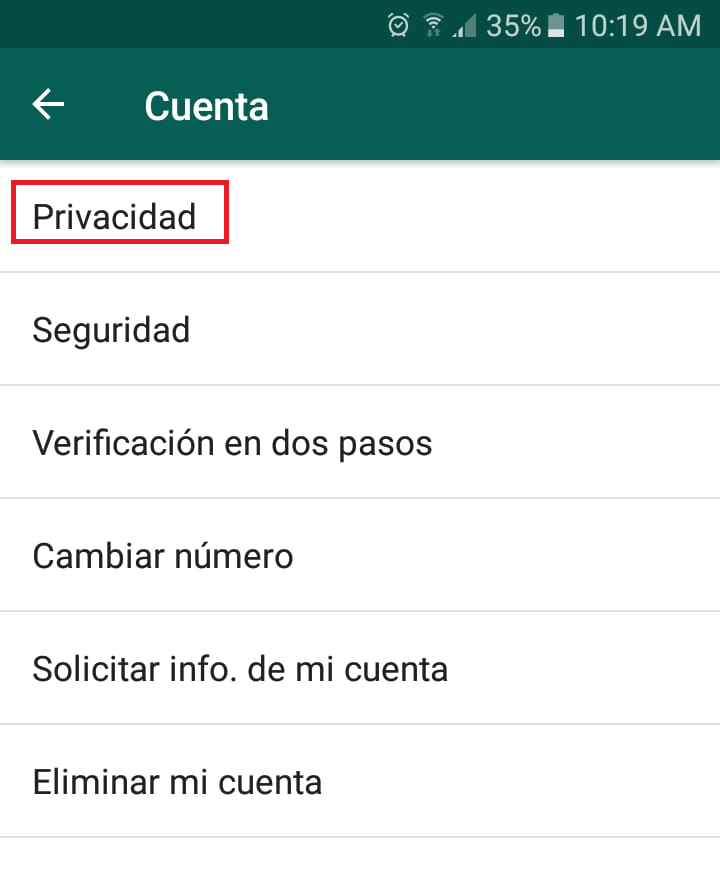Select Verificación en dos pasos
This screenshot has width=720, height=874.
(232, 442)
